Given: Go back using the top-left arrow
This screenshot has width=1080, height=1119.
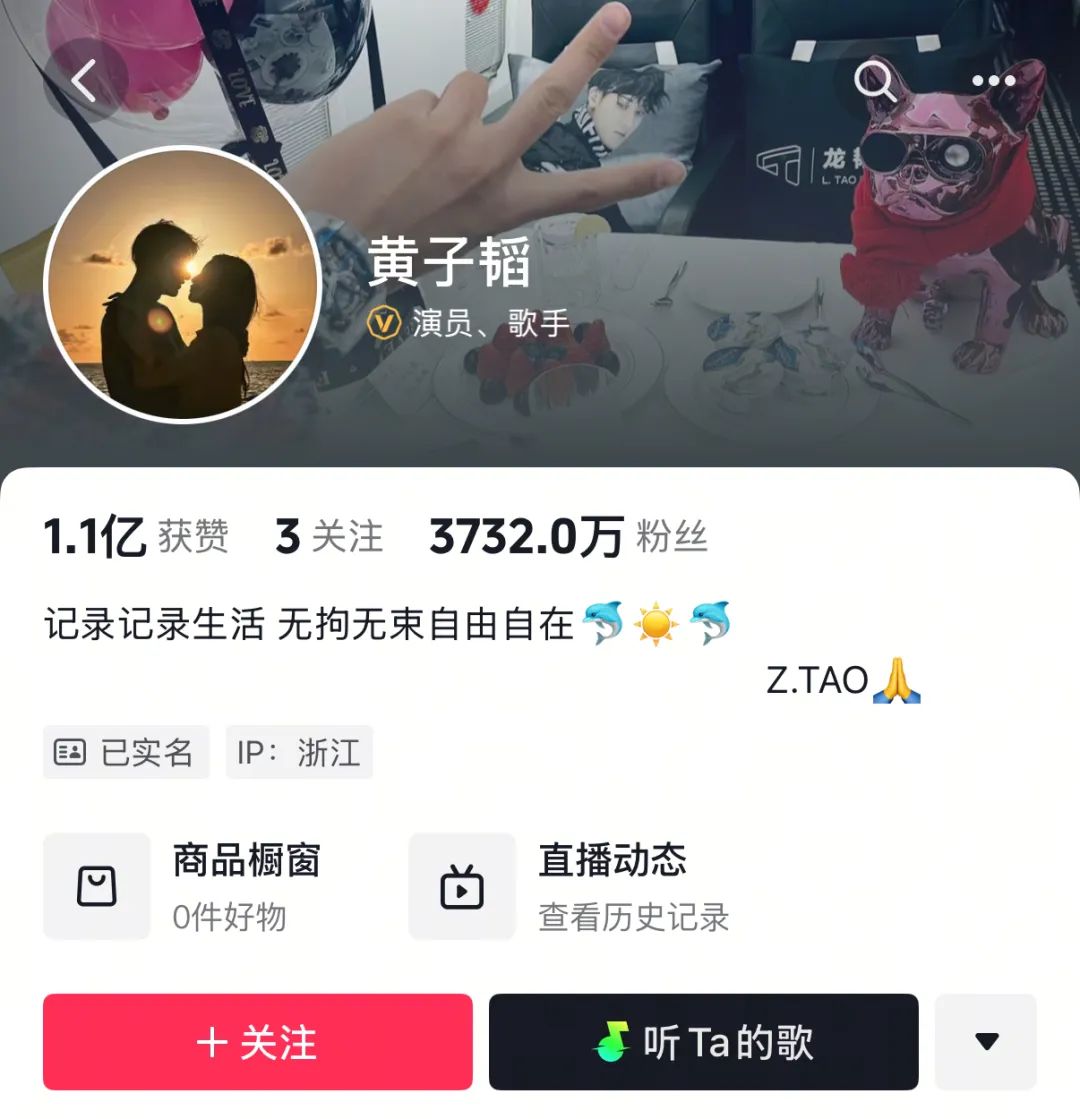Looking at the screenshot, I should click(x=85, y=81).
